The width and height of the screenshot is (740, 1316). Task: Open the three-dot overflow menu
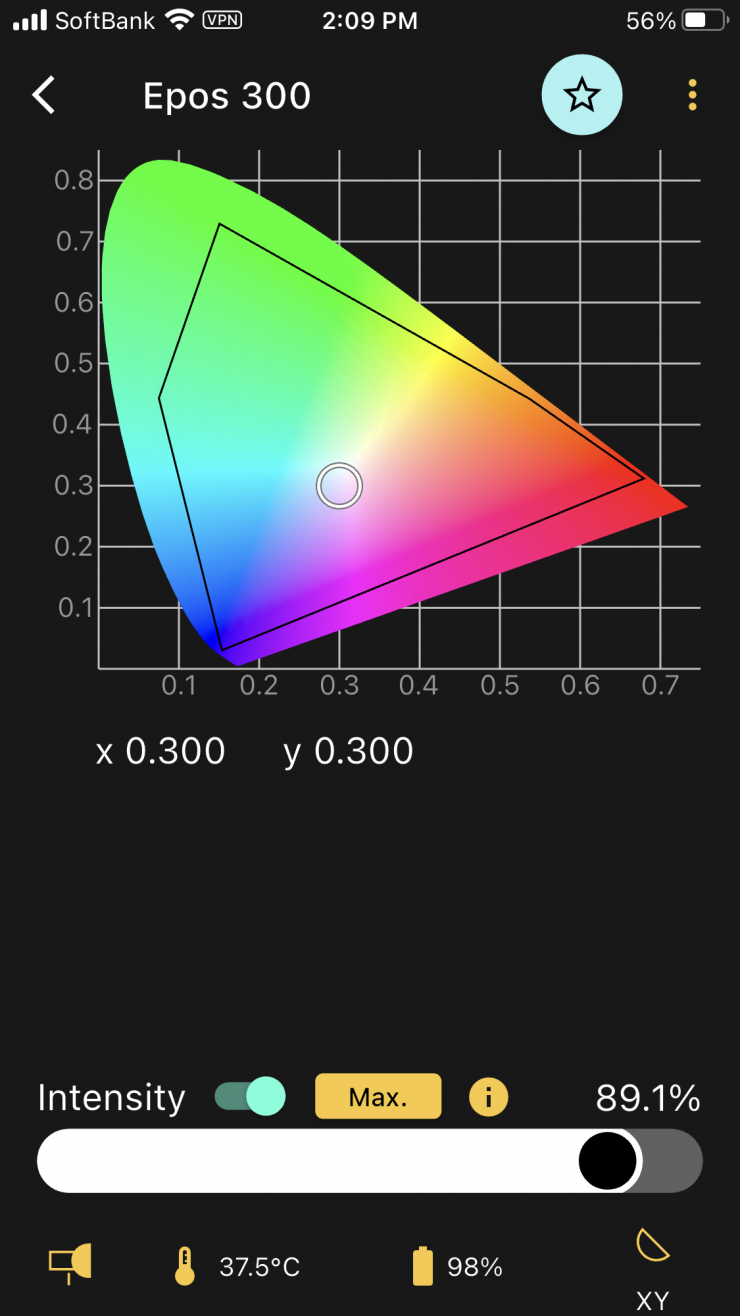coord(692,96)
